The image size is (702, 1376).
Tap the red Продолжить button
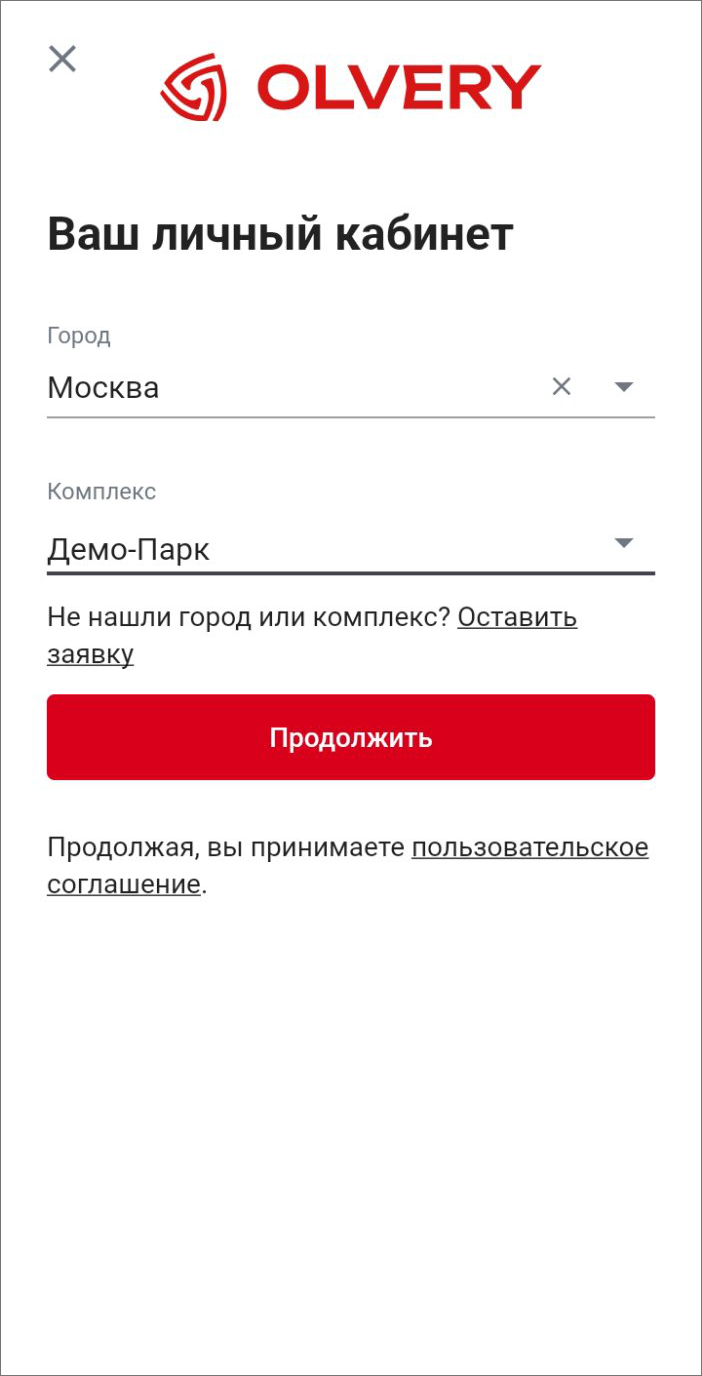tap(351, 738)
